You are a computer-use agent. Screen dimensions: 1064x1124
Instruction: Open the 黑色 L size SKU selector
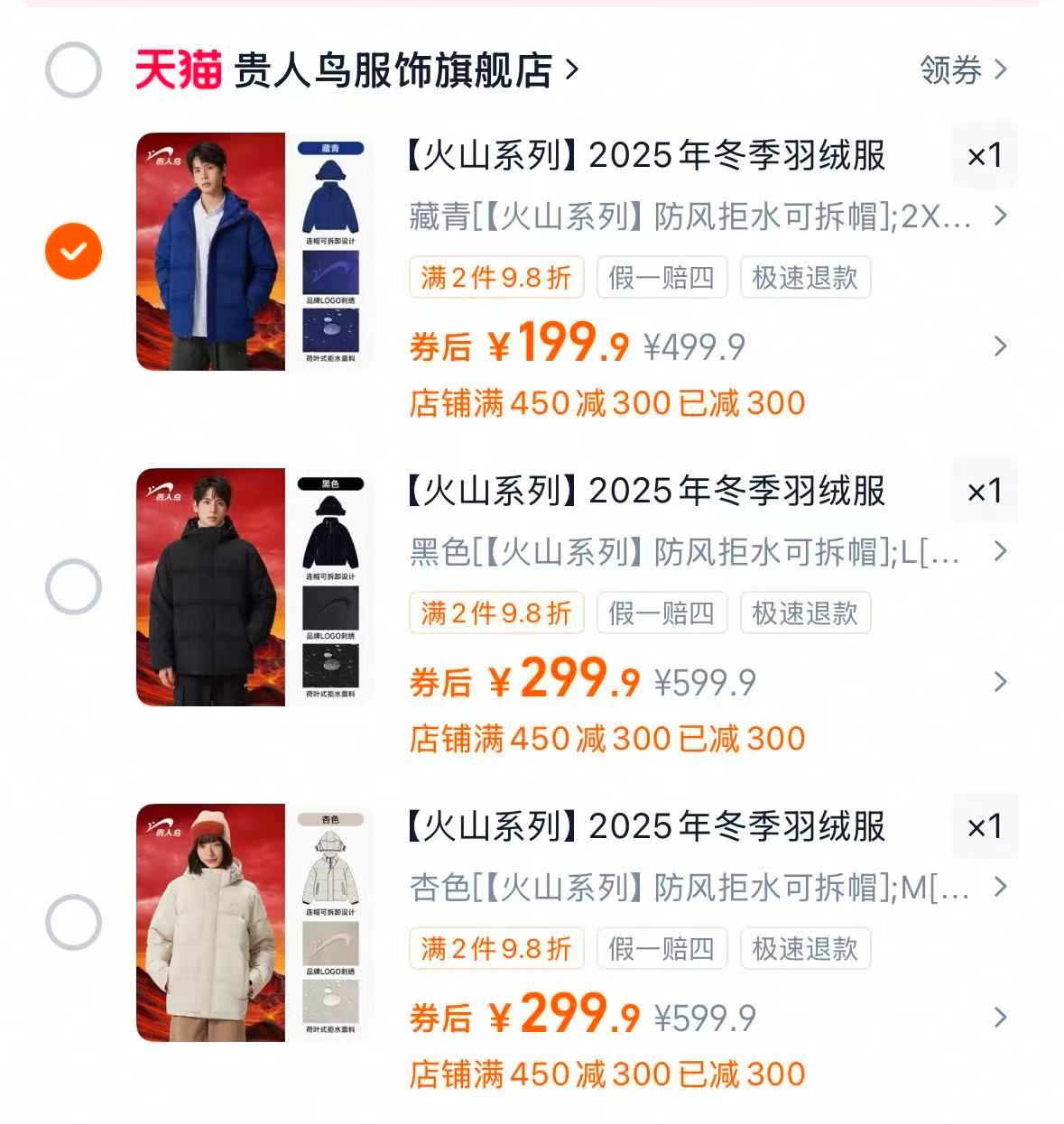(x=1001, y=550)
